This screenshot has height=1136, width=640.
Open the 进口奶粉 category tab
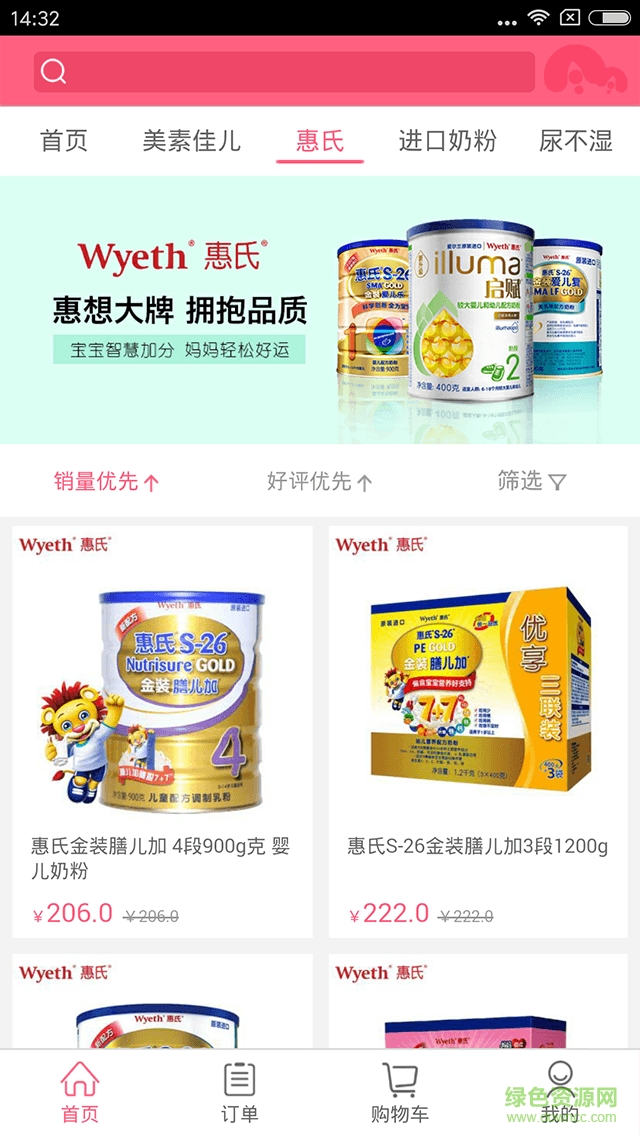pos(447,141)
